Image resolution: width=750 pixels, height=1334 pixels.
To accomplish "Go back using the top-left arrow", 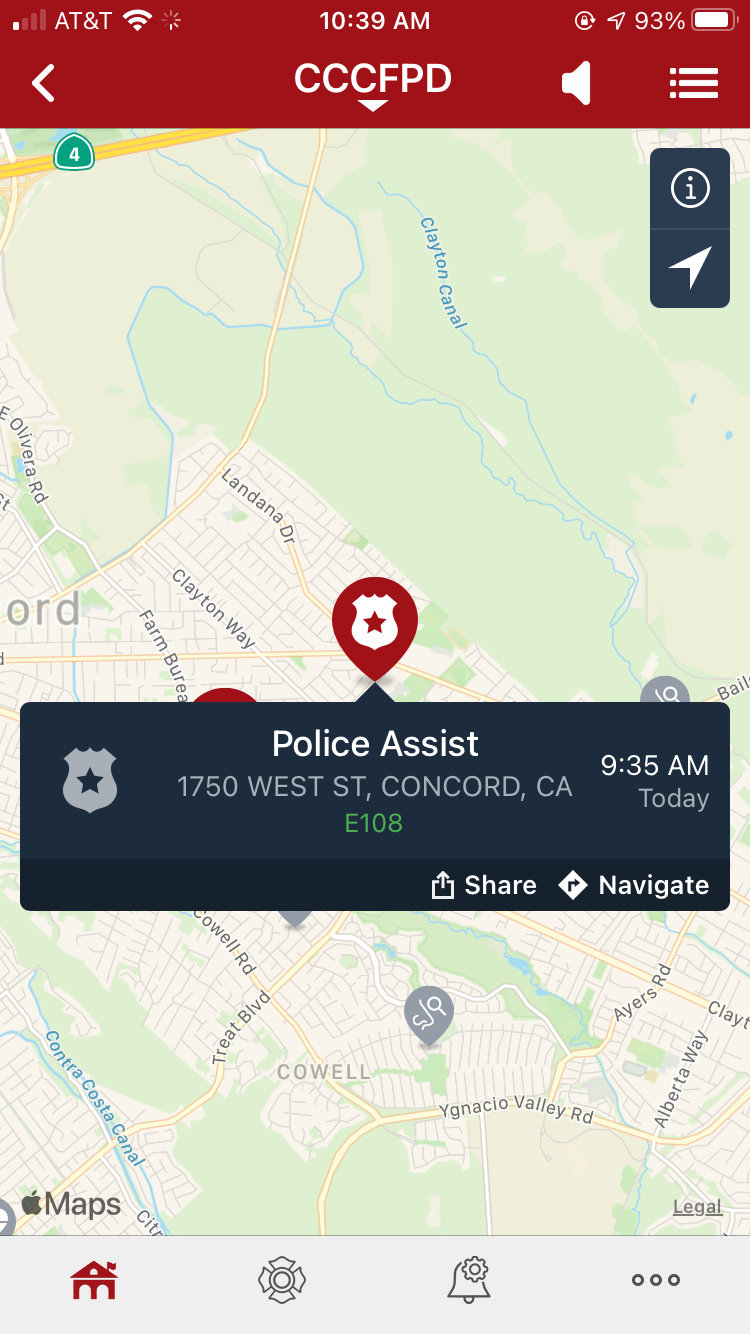I will tap(43, 83).
